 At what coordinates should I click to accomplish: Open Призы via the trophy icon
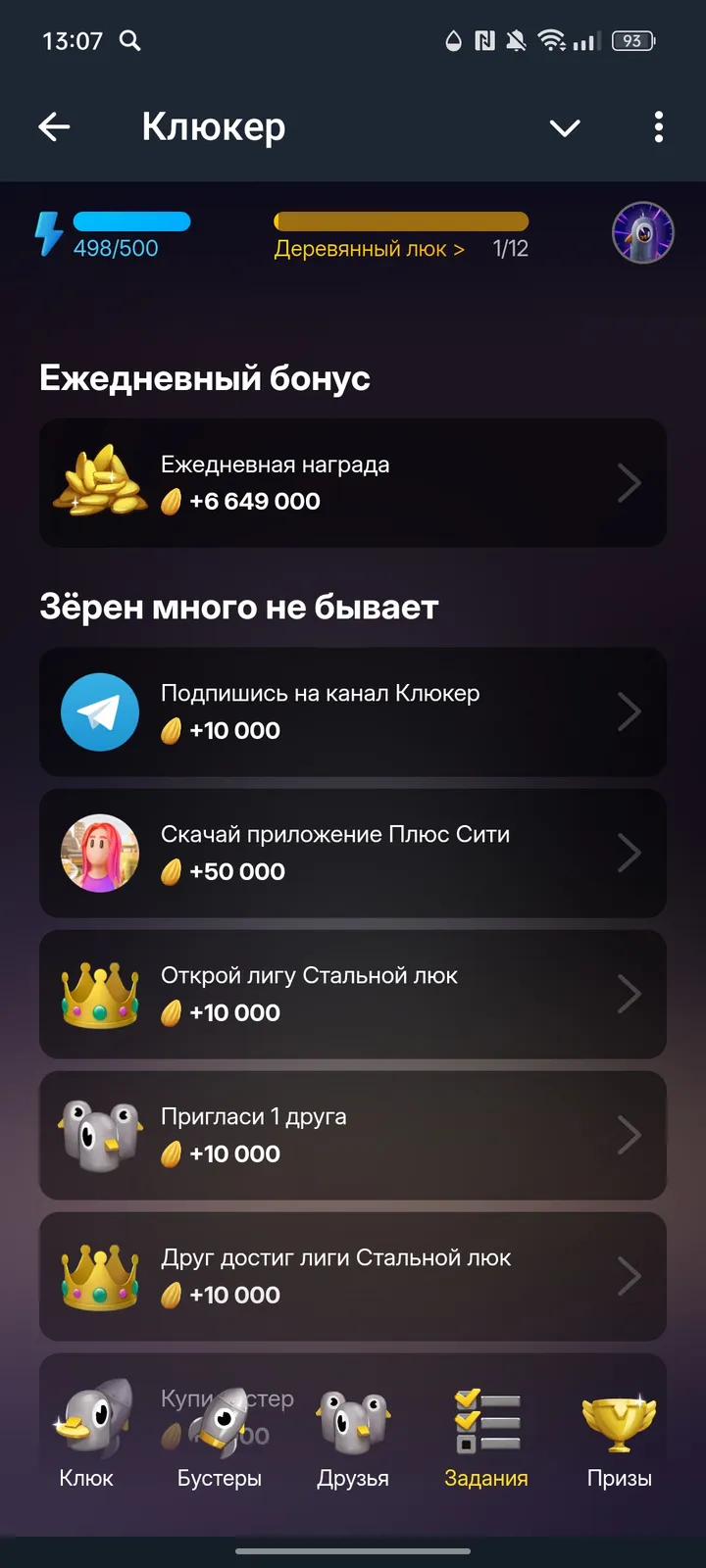[x=619, y=1419]
